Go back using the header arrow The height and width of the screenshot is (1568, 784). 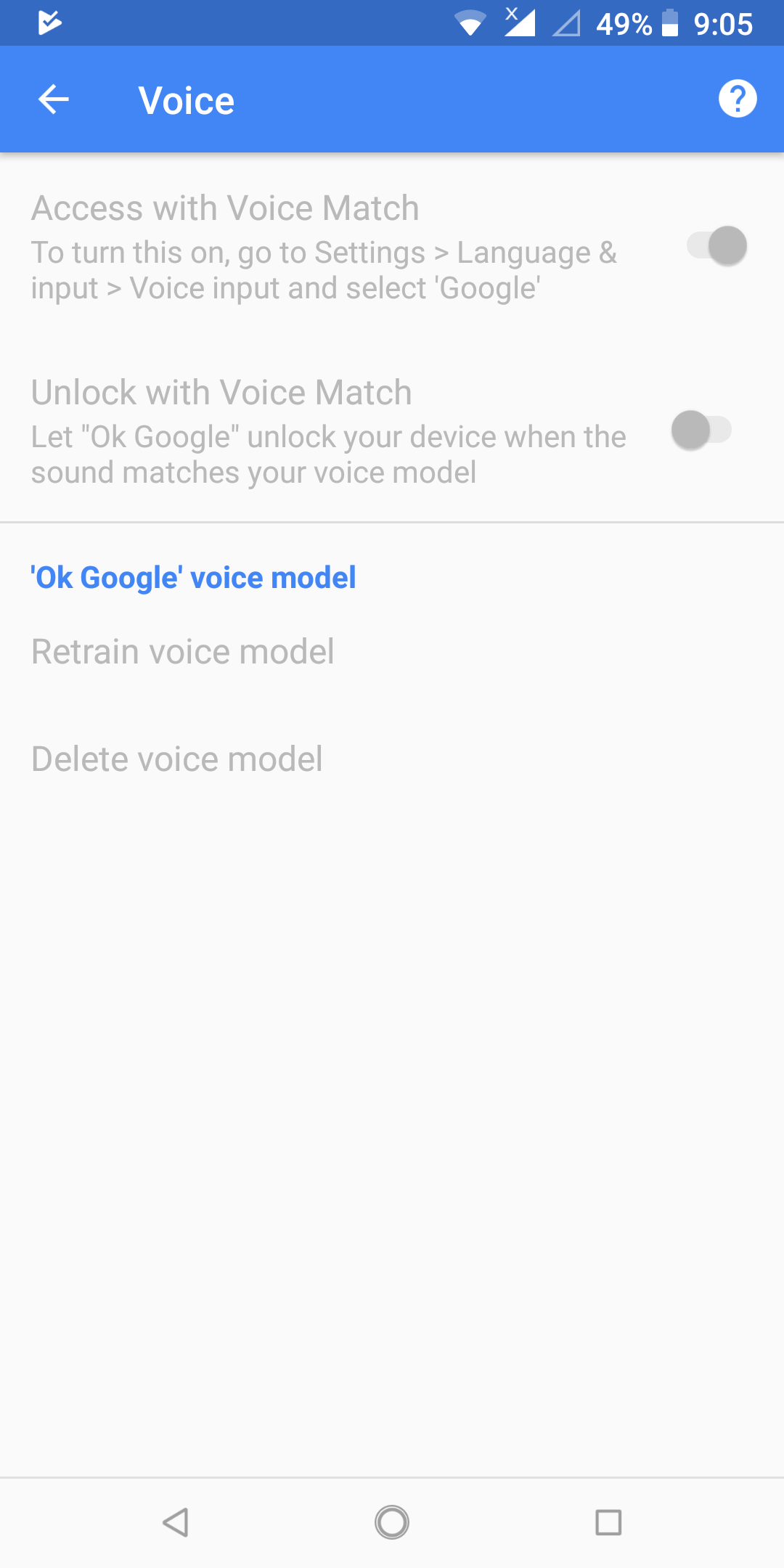click(54, 99)
